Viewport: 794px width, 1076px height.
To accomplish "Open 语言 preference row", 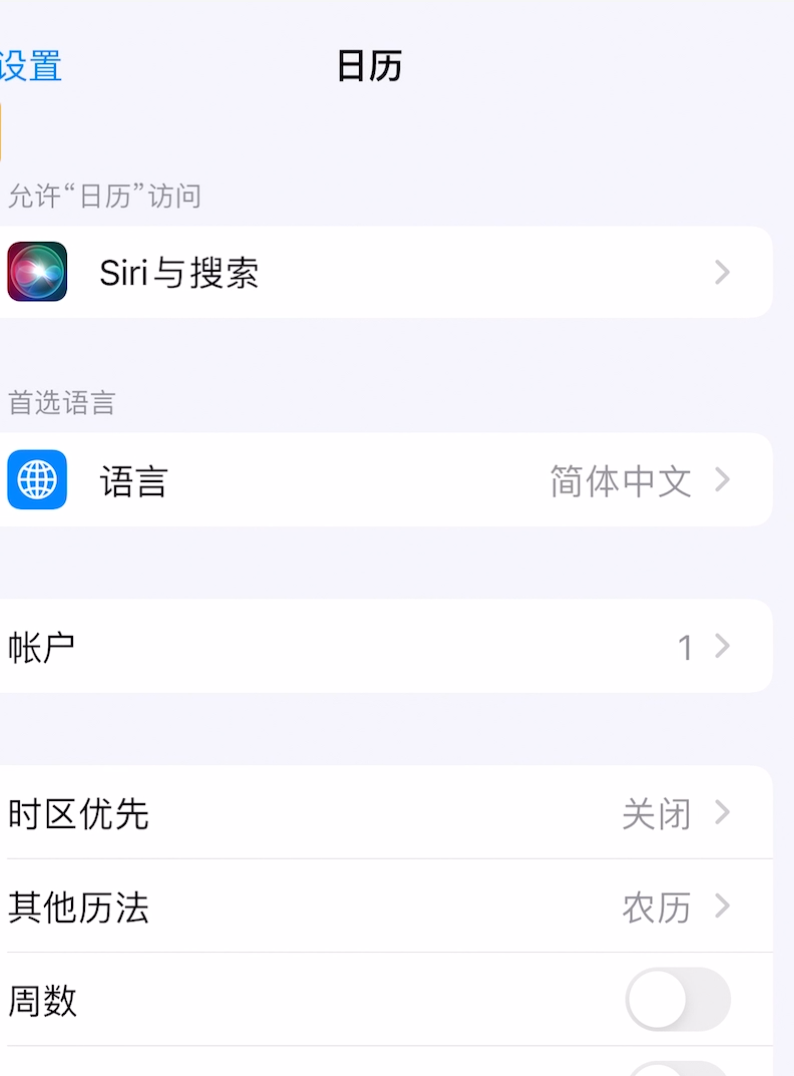I will pyautogui.click(x=385, y=481).
